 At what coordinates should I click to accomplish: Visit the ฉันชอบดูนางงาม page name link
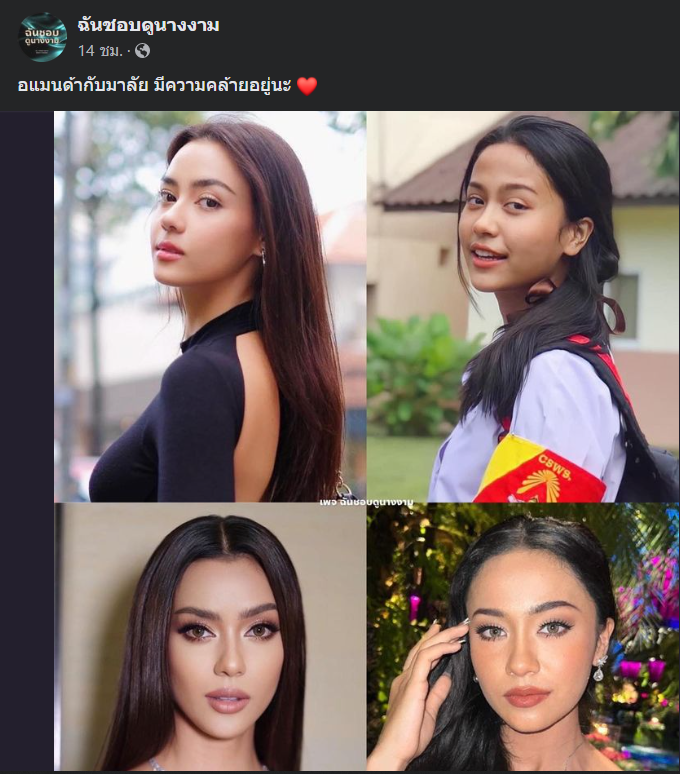coord(148,25)
